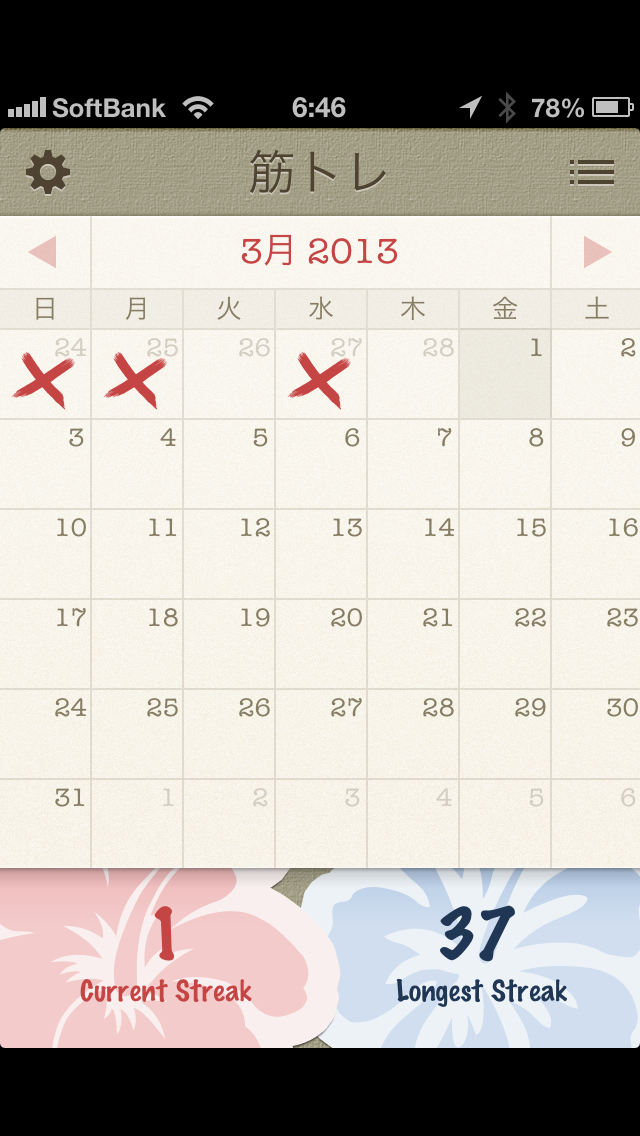Select March 22 on the calendar

click(x=505, y=644)
